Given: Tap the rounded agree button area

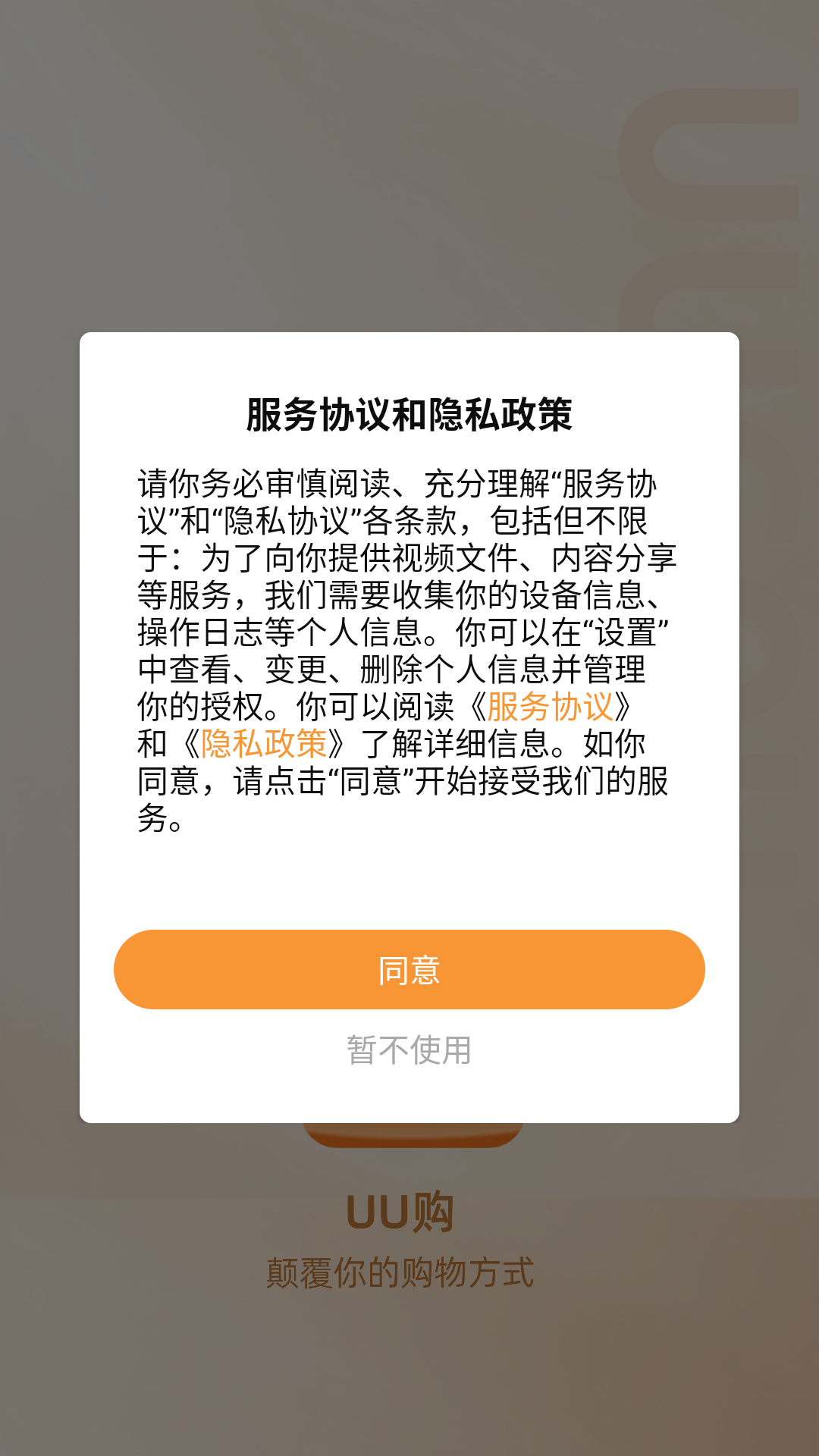Looking at the screenshot, I should point(409,969).
